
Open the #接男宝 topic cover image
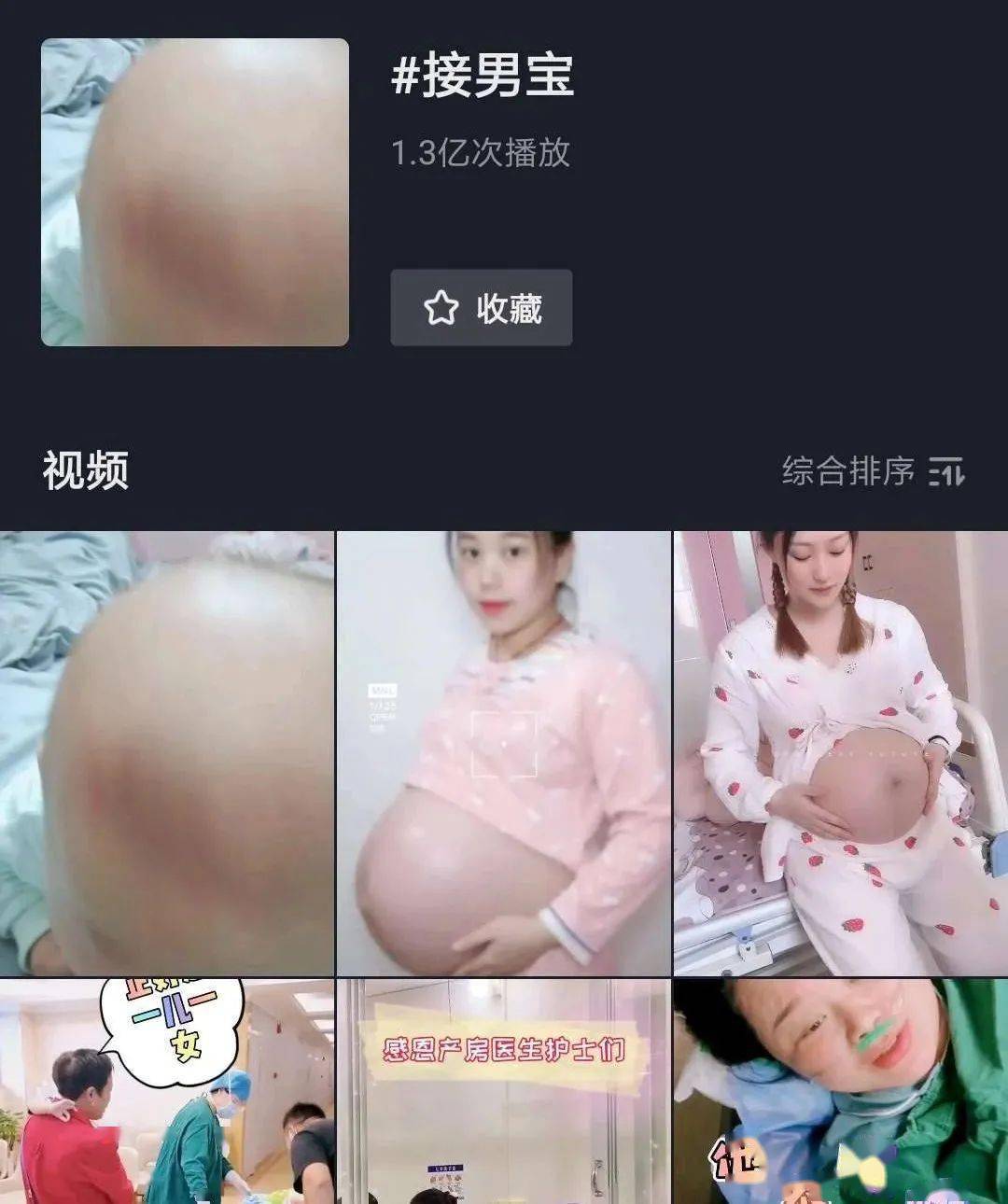(x=194, y=192)
